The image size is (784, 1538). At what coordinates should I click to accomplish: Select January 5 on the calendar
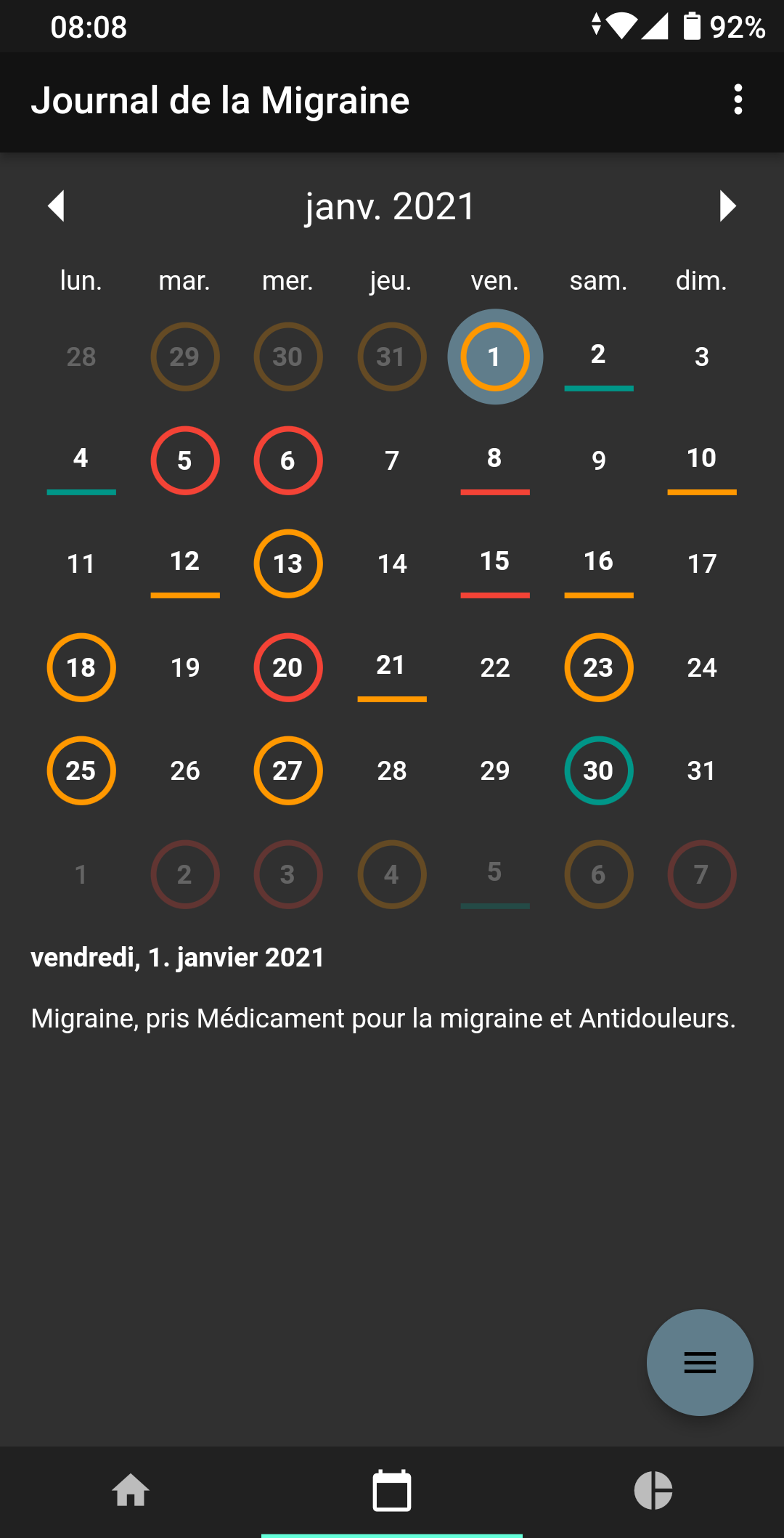[x=184, y=460]
